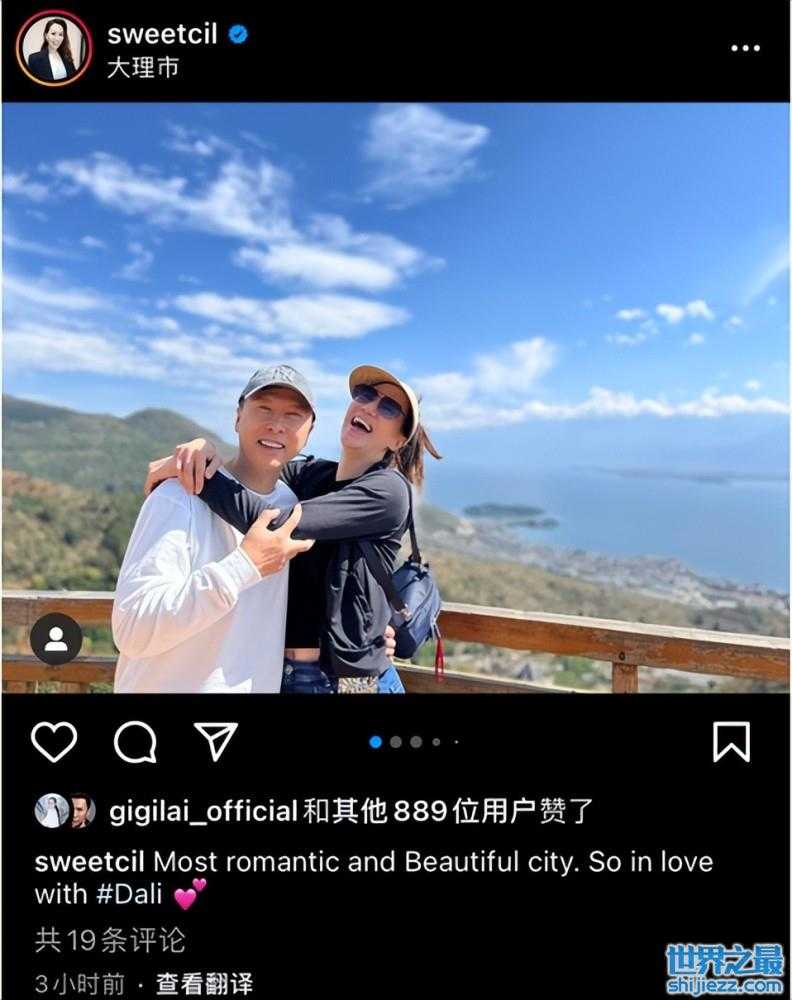Open the sweetcil username at post top
Screen dimensions: 792x1000
point(162,33)
